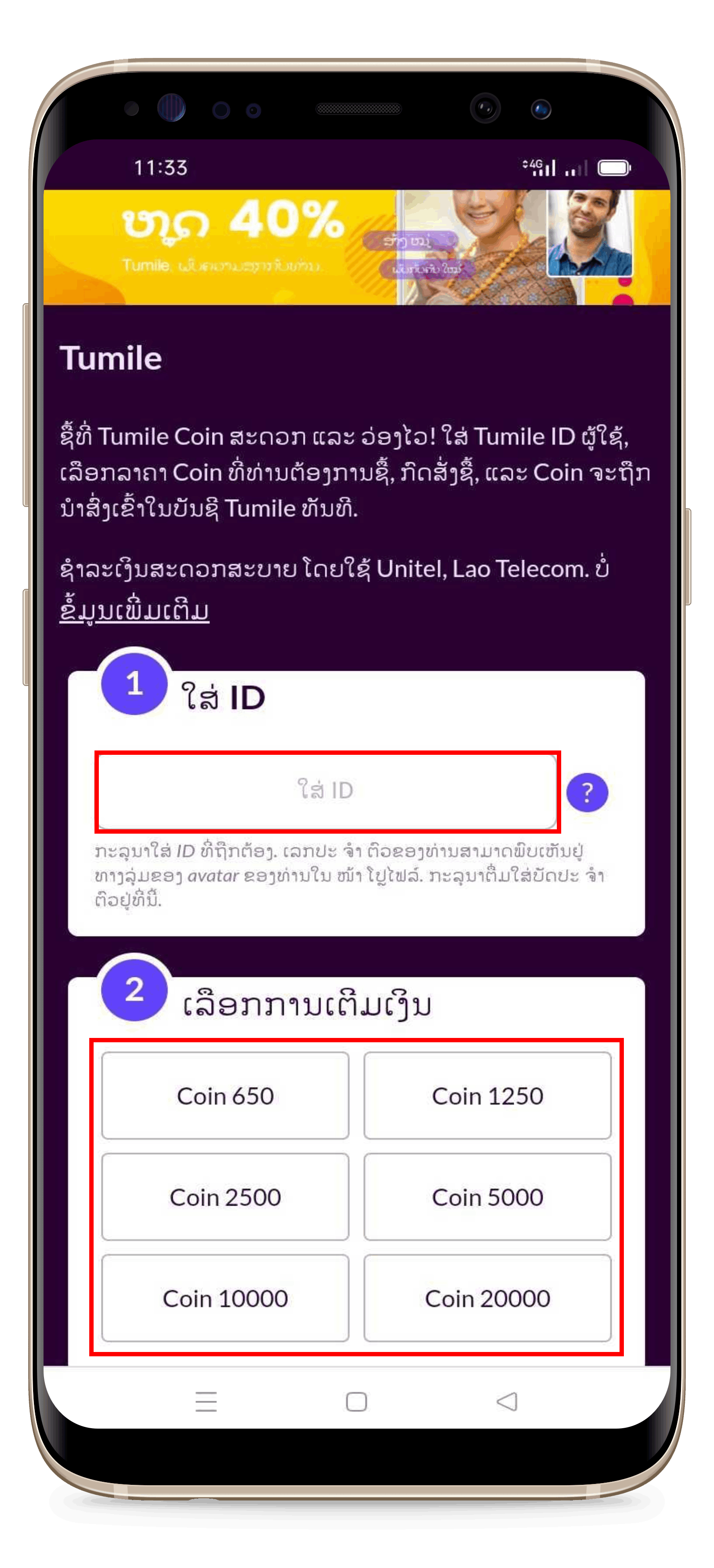Open the 40% discount promo banner
This screenshot has width=714, height=1568.
[357, 247]
